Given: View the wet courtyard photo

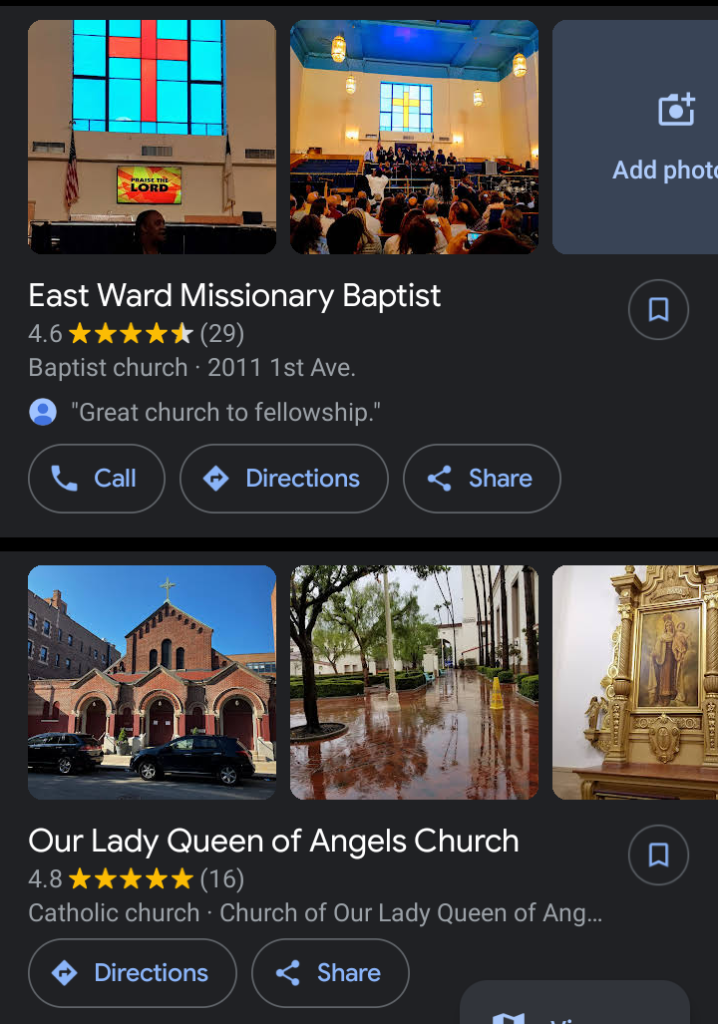Looking at the screenshot, I should pyautogui.click(x=414, y=682).
